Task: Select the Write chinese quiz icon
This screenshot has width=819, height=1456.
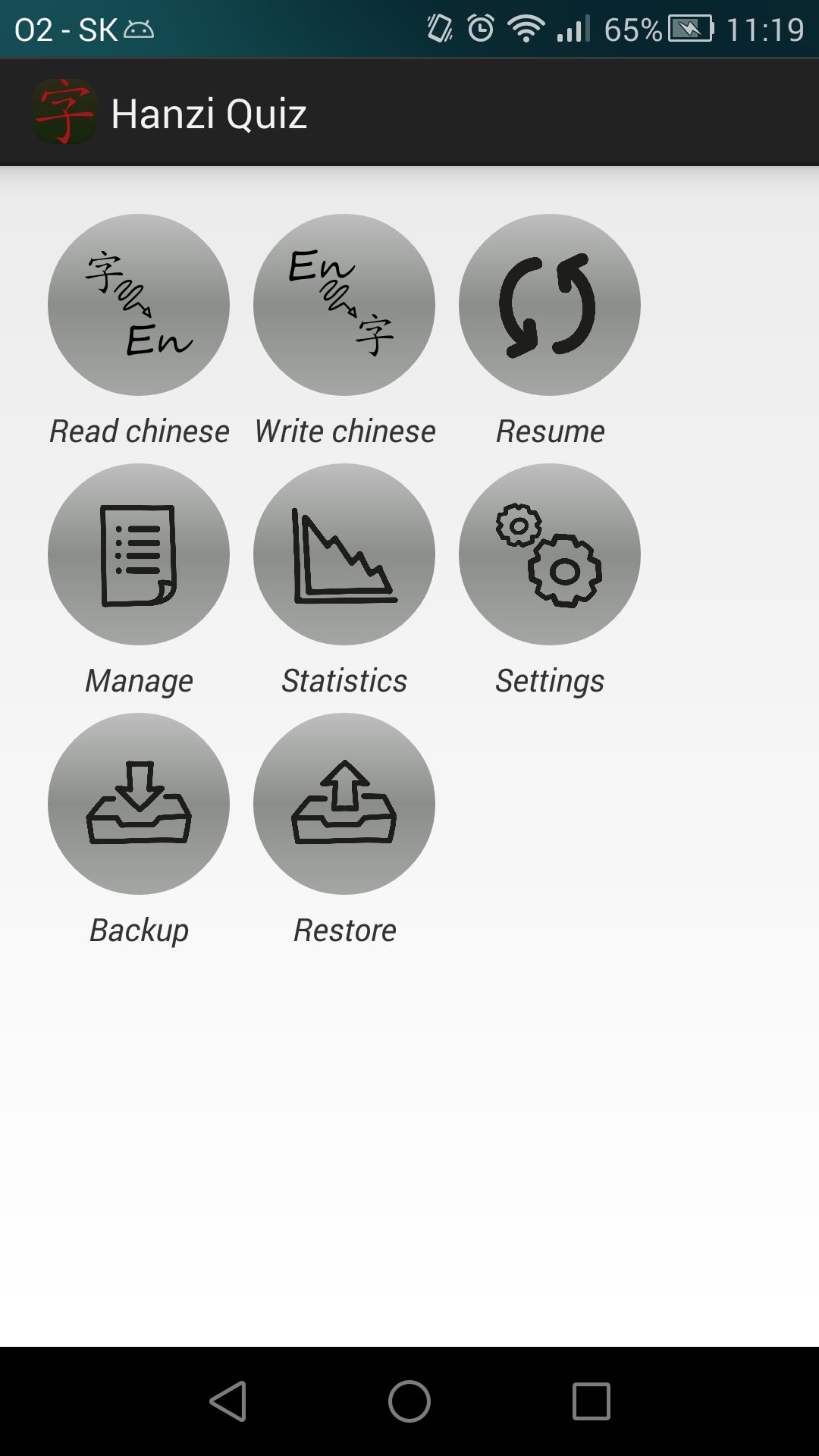Action: pyautogui.click(x=344, y=305)
